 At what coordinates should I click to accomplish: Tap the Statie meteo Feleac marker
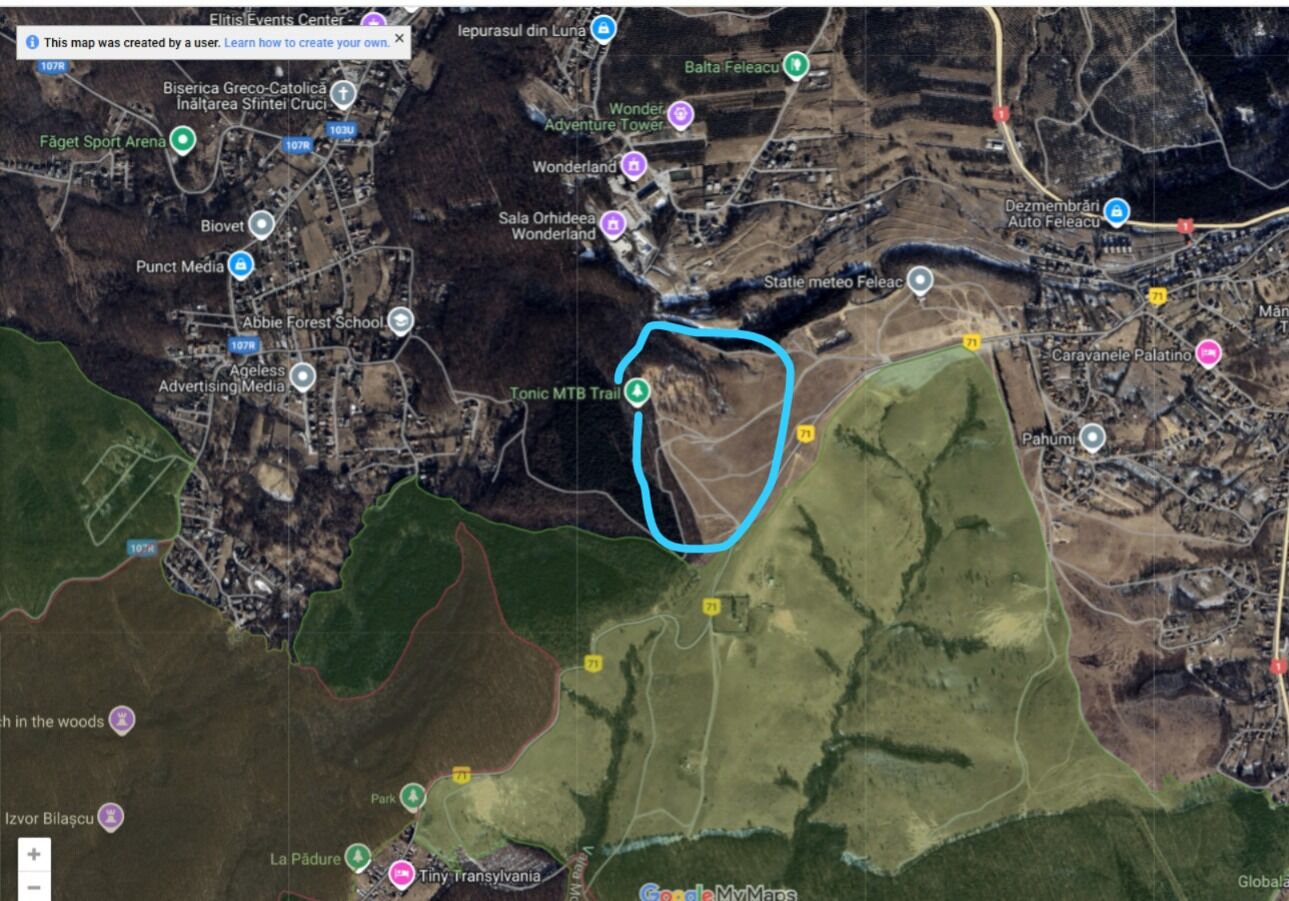tap(919, 280)
